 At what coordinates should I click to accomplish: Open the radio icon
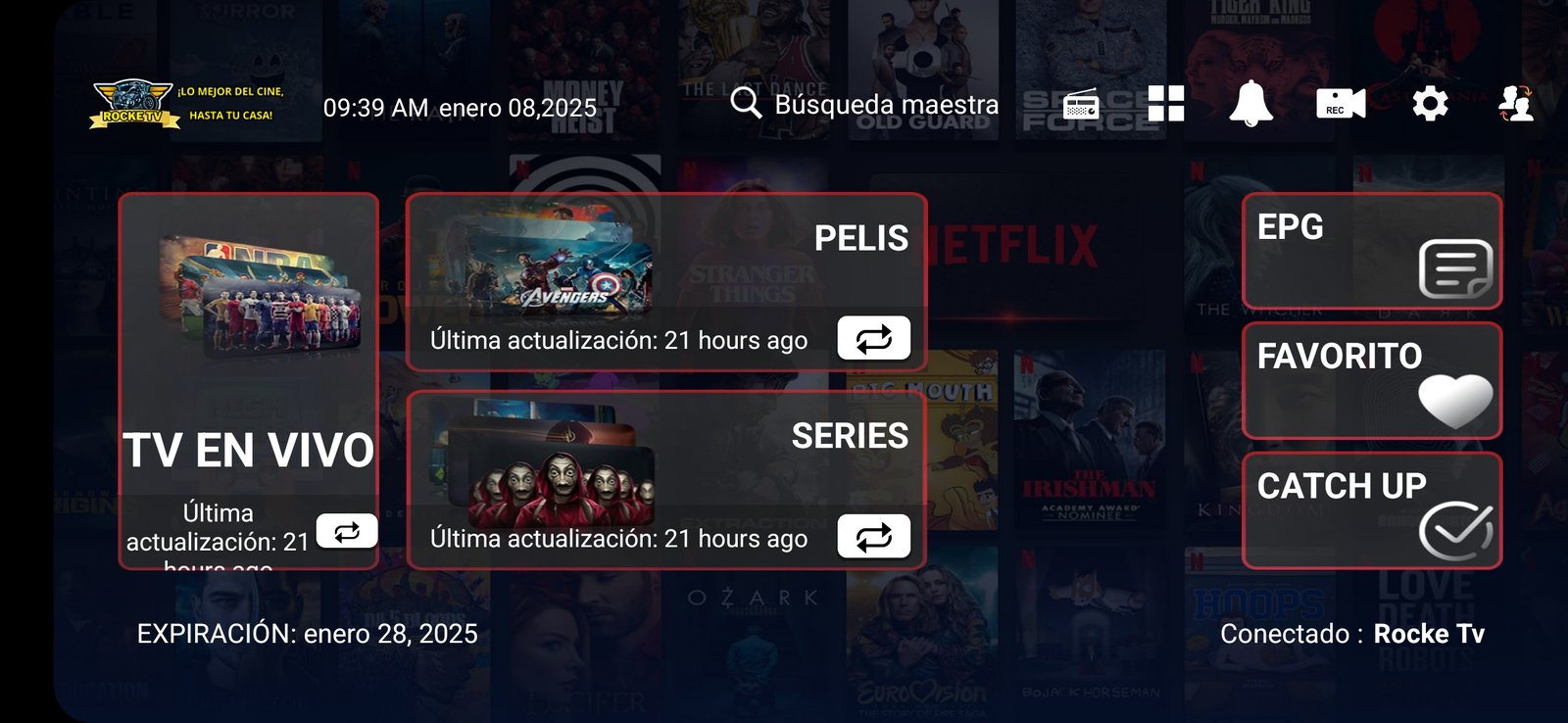tap(1081, 104)
